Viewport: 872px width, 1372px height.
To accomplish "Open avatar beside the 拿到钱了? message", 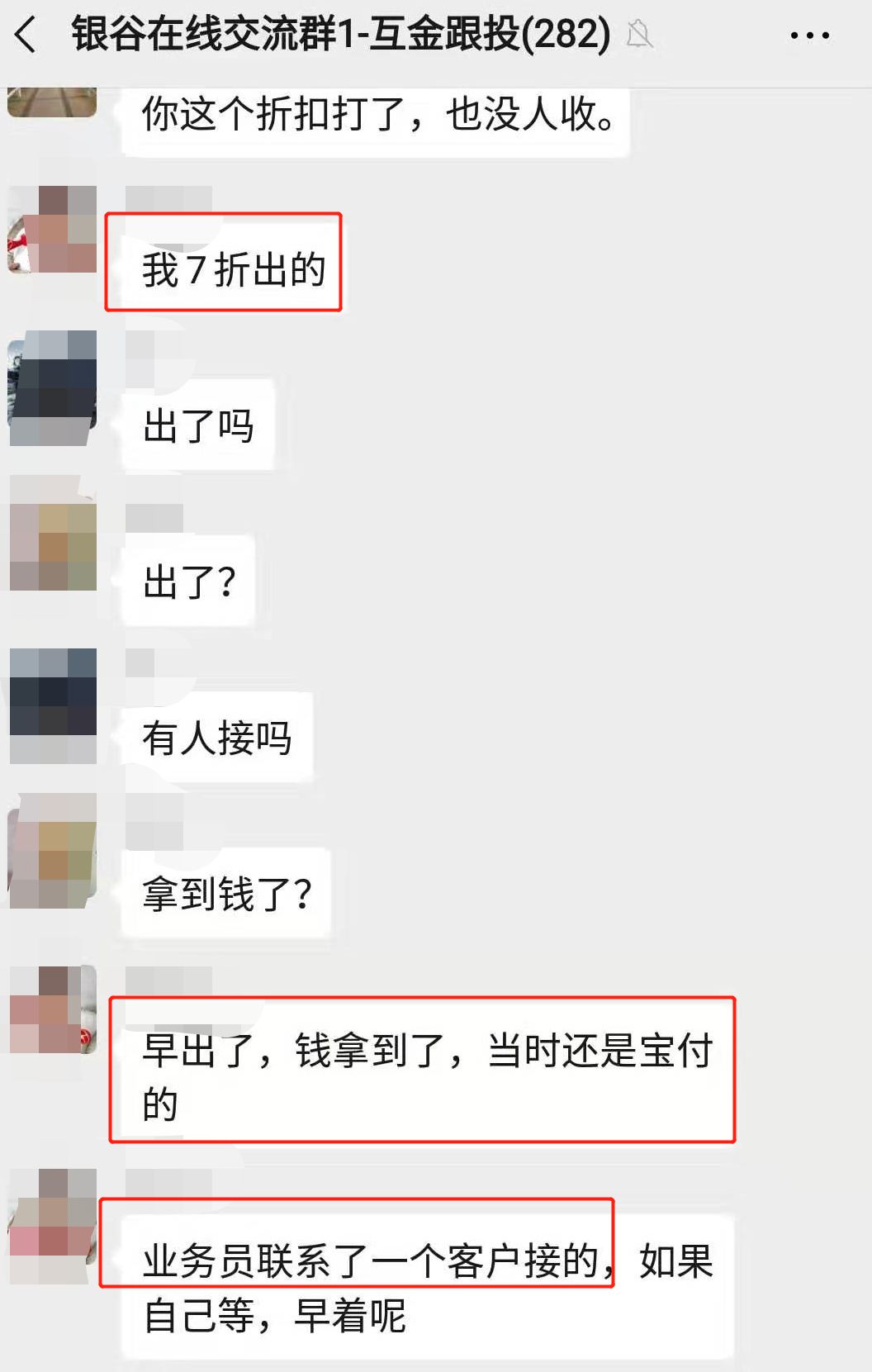I will [x=53, y=851].
